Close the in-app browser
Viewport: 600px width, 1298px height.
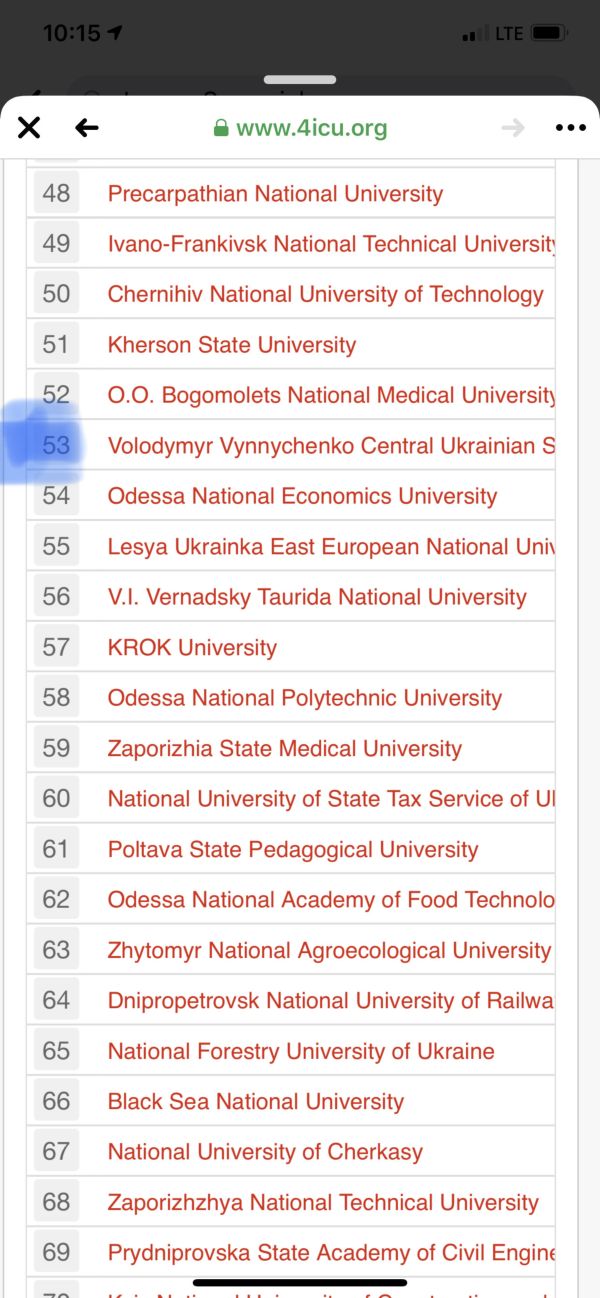29,128
